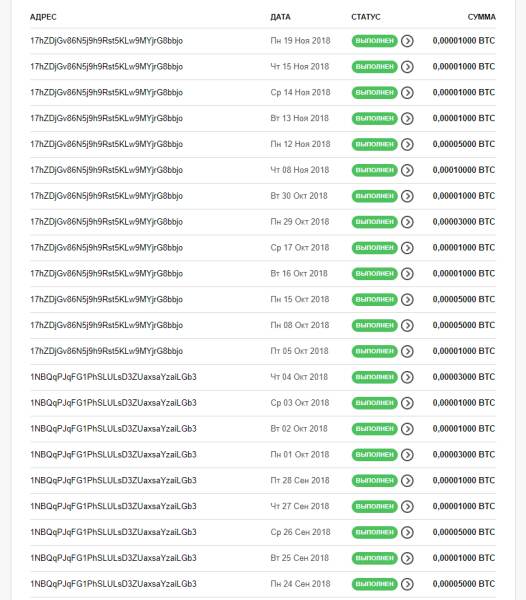Tap the arrow beside Пн 08 Окт 2018
The width and height of the screenshot is (526, 600).
pyautogui.click(x=407, y=326)
